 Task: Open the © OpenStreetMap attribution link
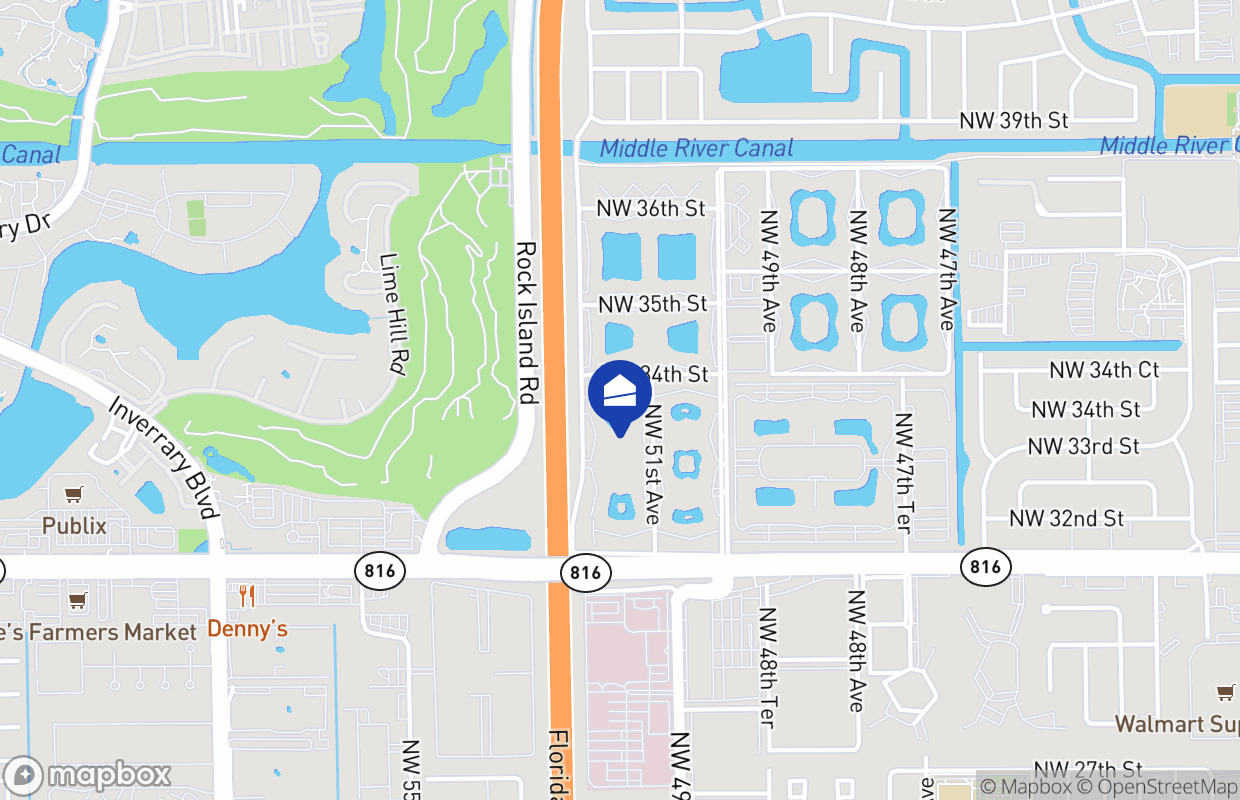coord(1157,787)
